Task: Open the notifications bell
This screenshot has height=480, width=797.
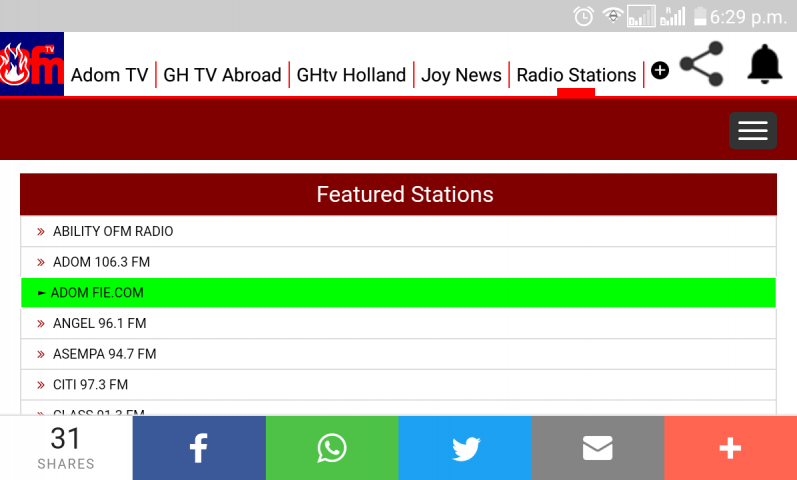Action: (765, 64)
